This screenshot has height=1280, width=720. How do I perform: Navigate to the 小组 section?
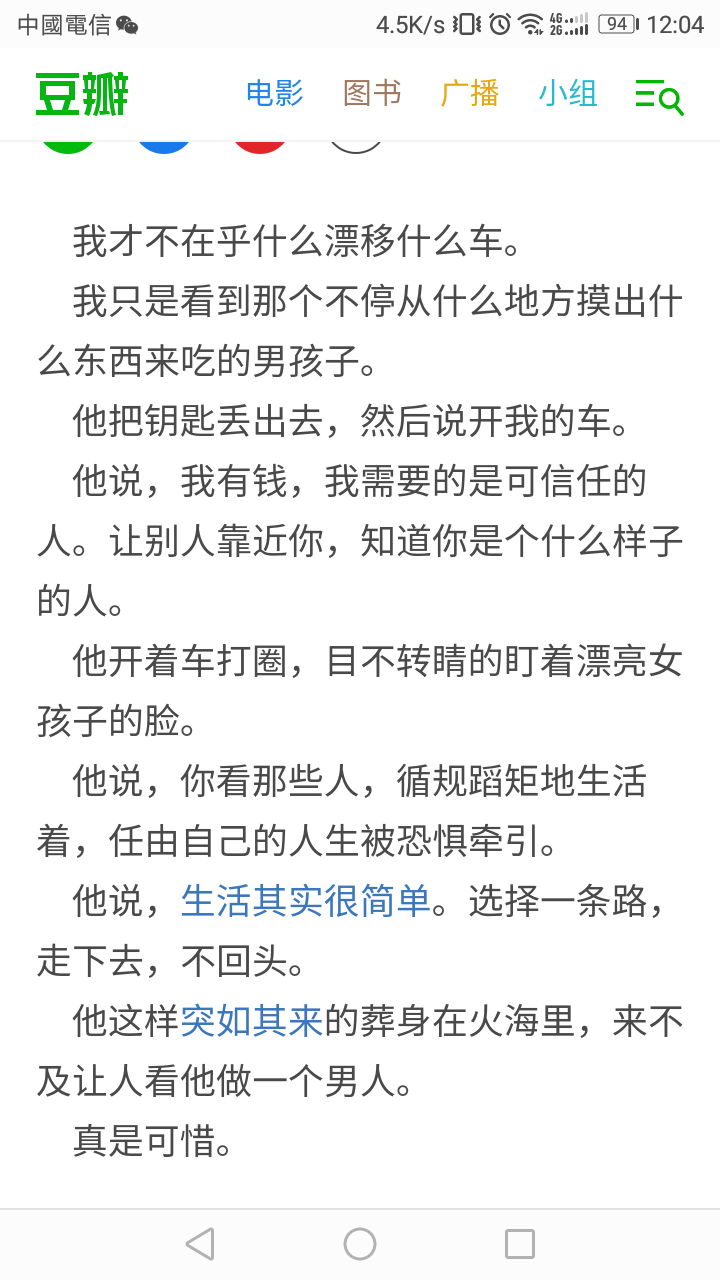click(x=568, y=94)
